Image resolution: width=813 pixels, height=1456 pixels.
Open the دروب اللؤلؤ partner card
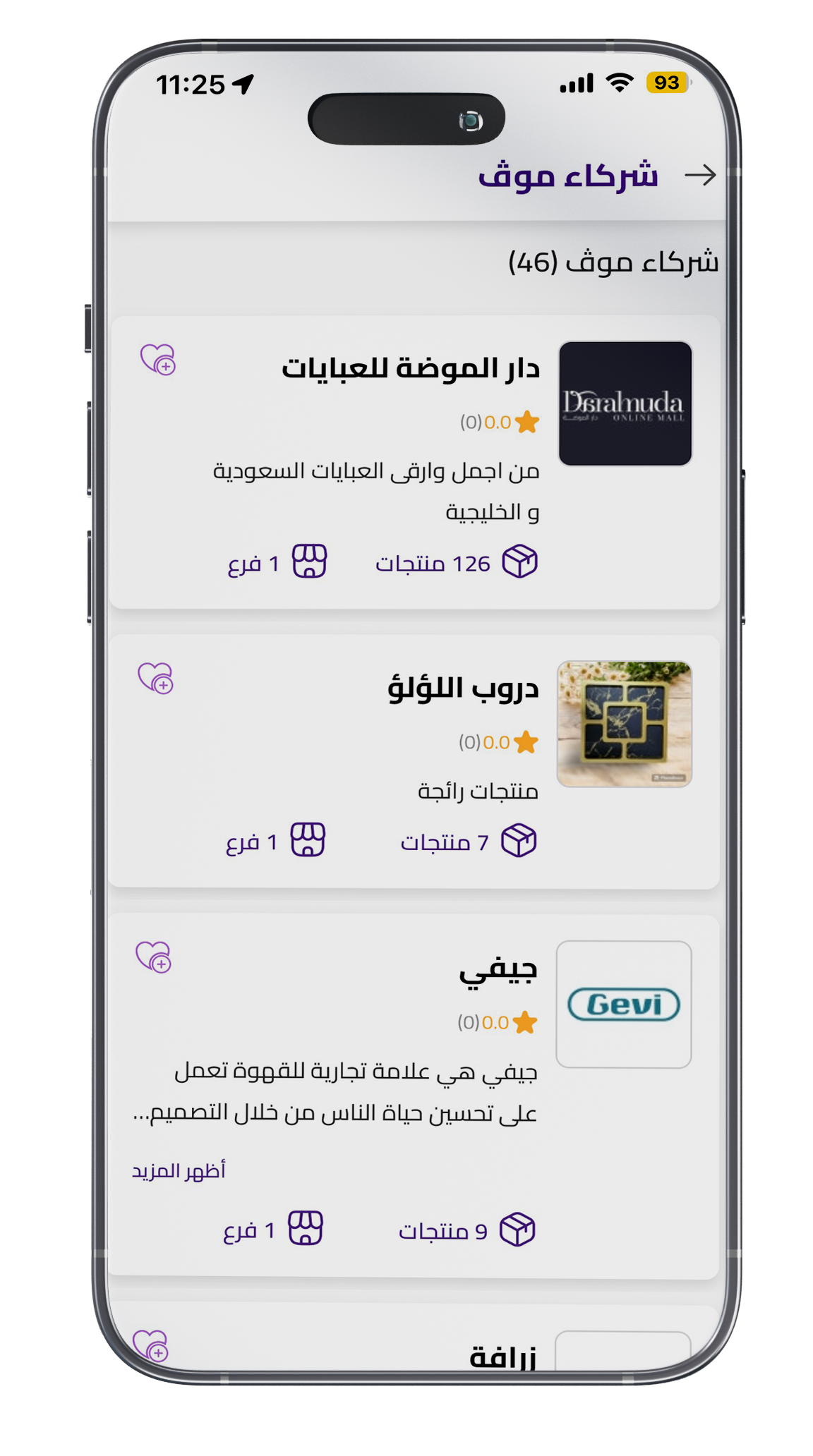click(462, 688)
